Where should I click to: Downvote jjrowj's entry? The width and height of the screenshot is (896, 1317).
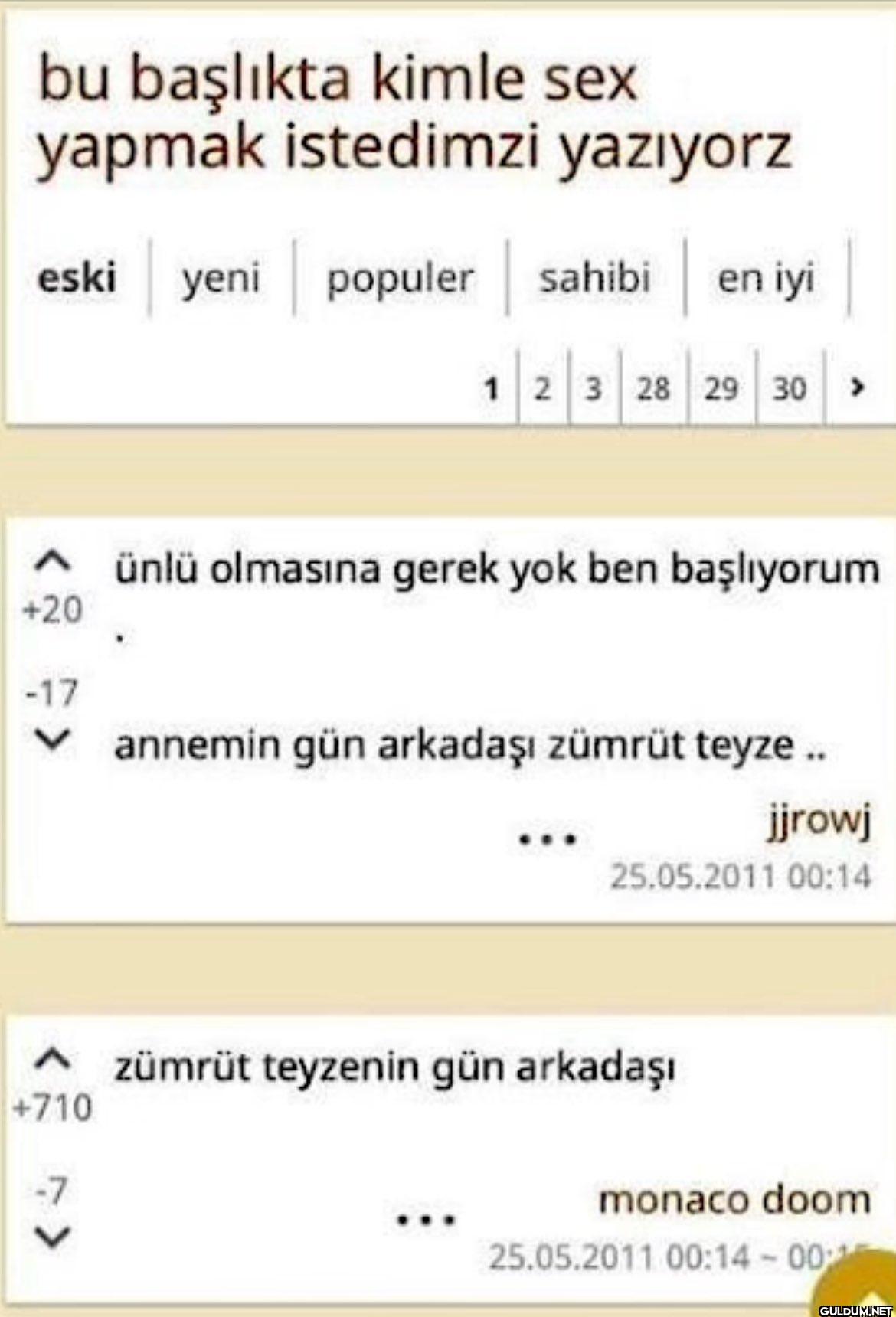tap(53, 739)
